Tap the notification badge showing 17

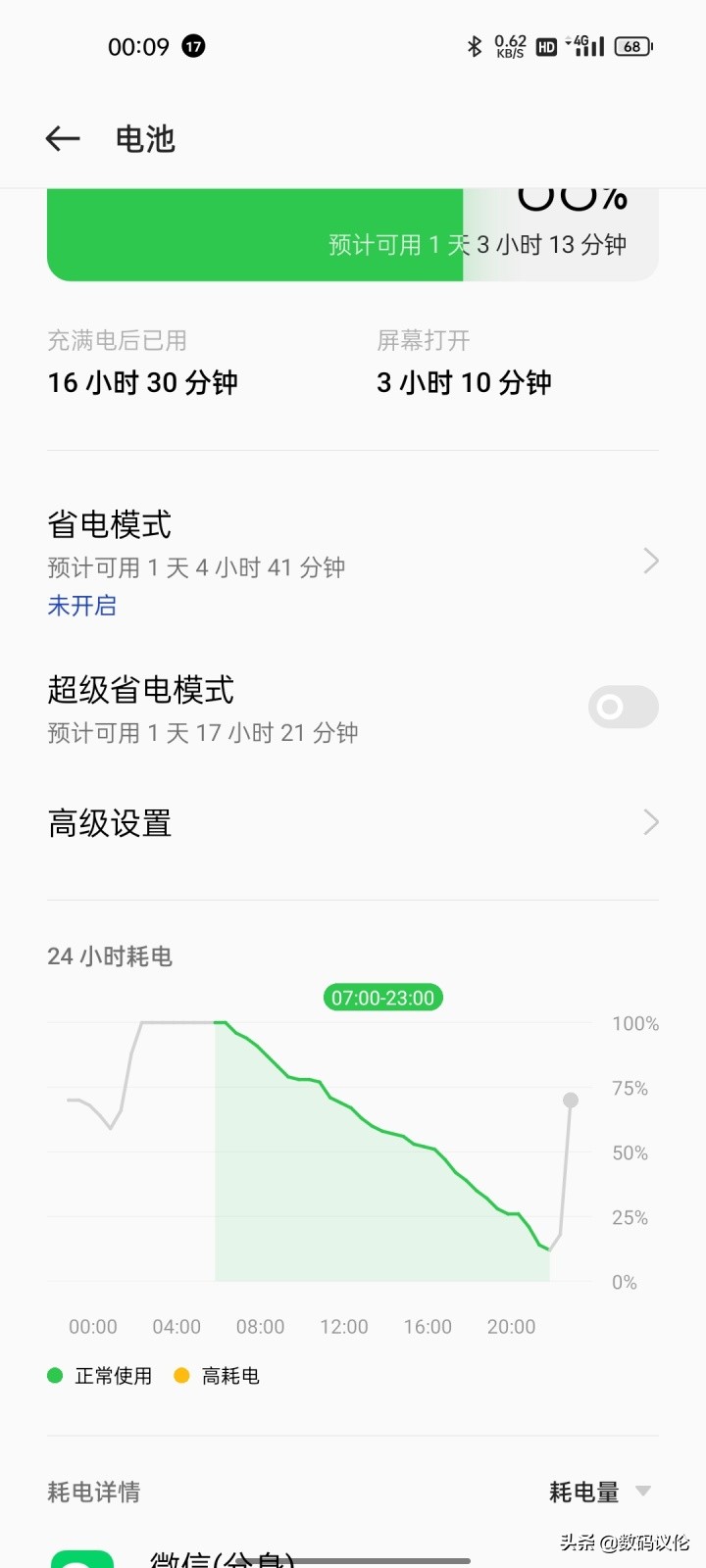(193, 45)
